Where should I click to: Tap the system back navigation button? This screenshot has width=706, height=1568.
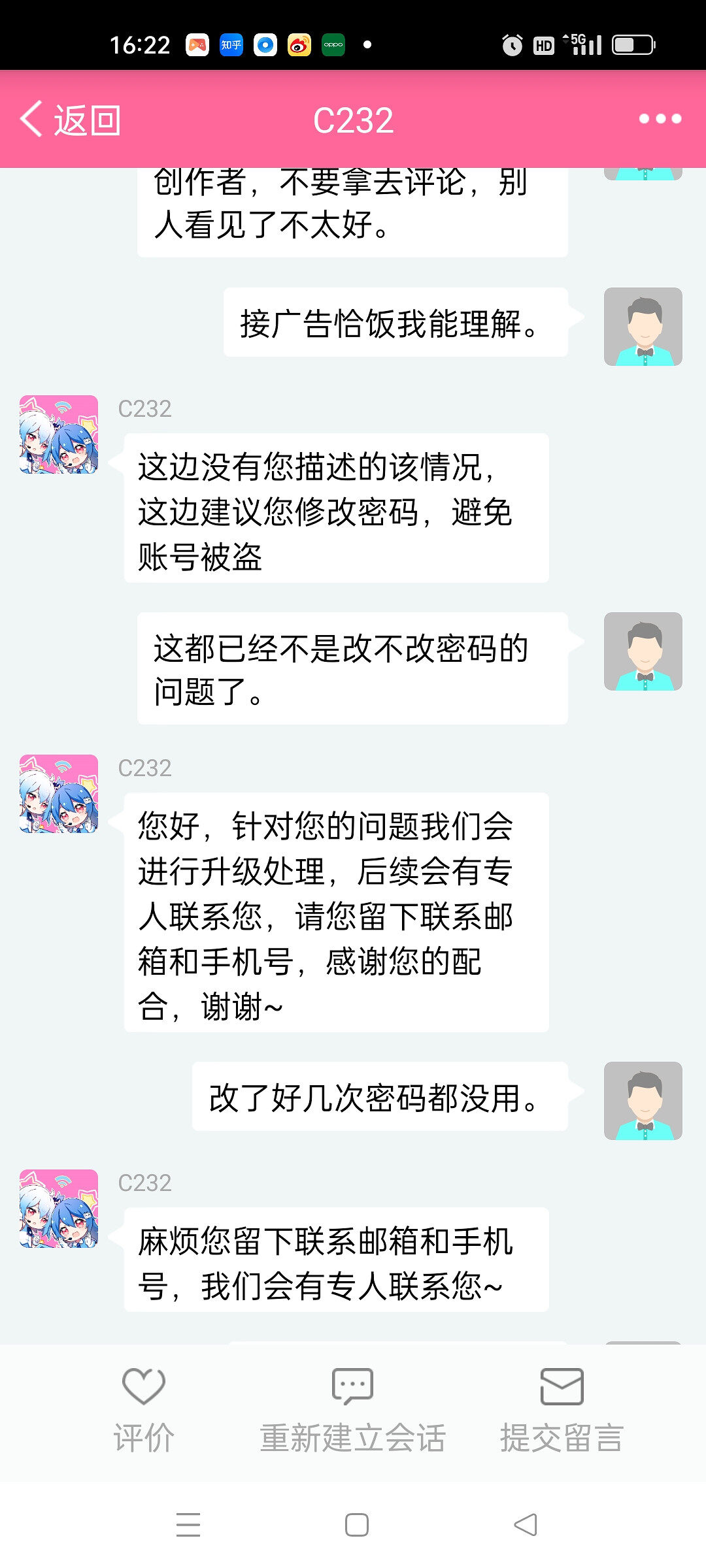click(525, 1525)
